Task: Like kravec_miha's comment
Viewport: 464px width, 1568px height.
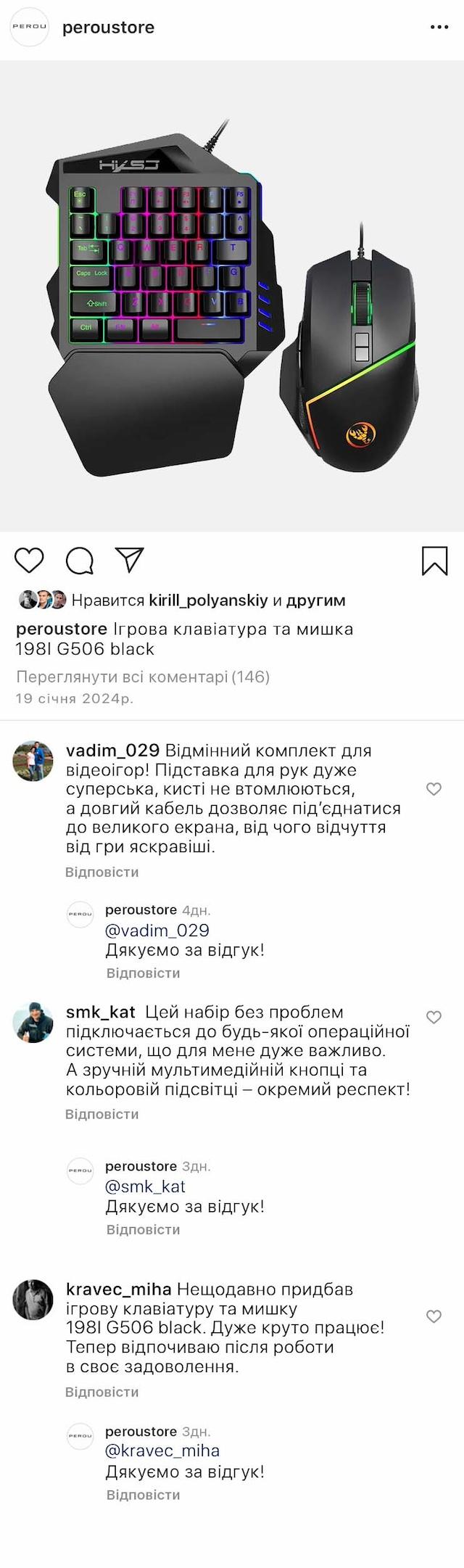Action: (x=434, y=1316)
